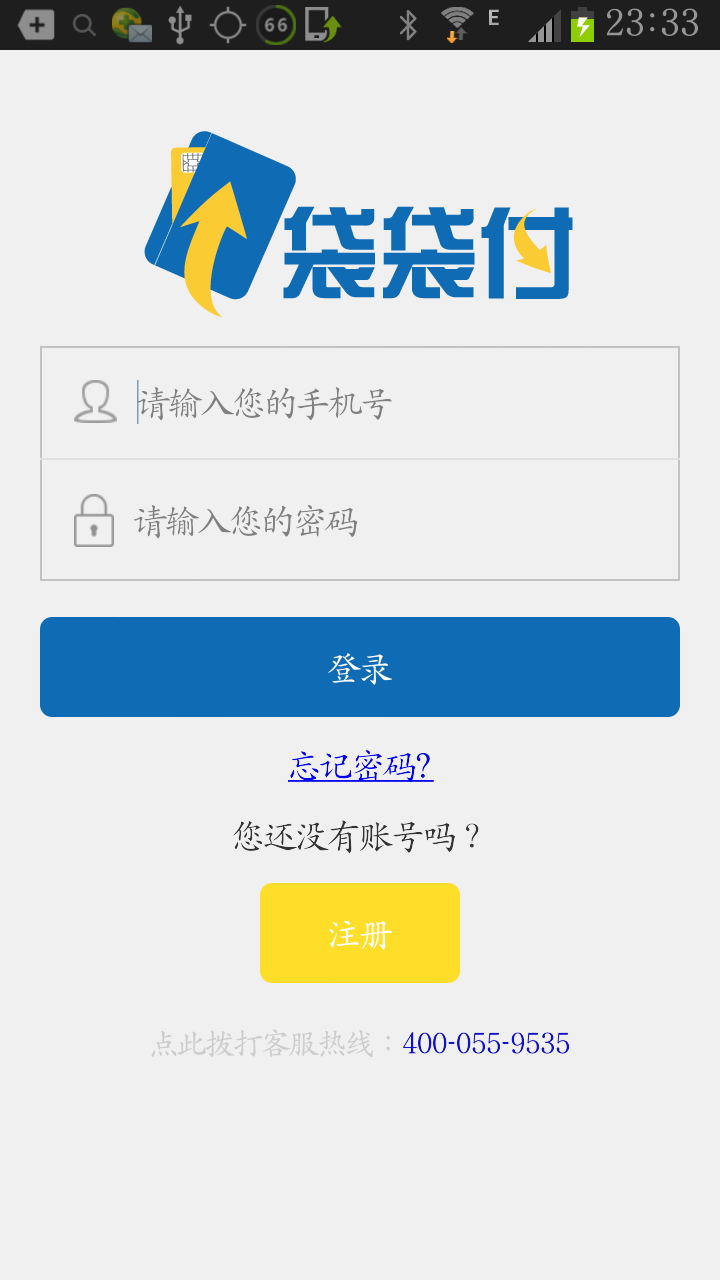Viewport: 720px width, 1280px height.
Task: Open the 忘记密码? forgot password link
Action: [x=360, y=766]
